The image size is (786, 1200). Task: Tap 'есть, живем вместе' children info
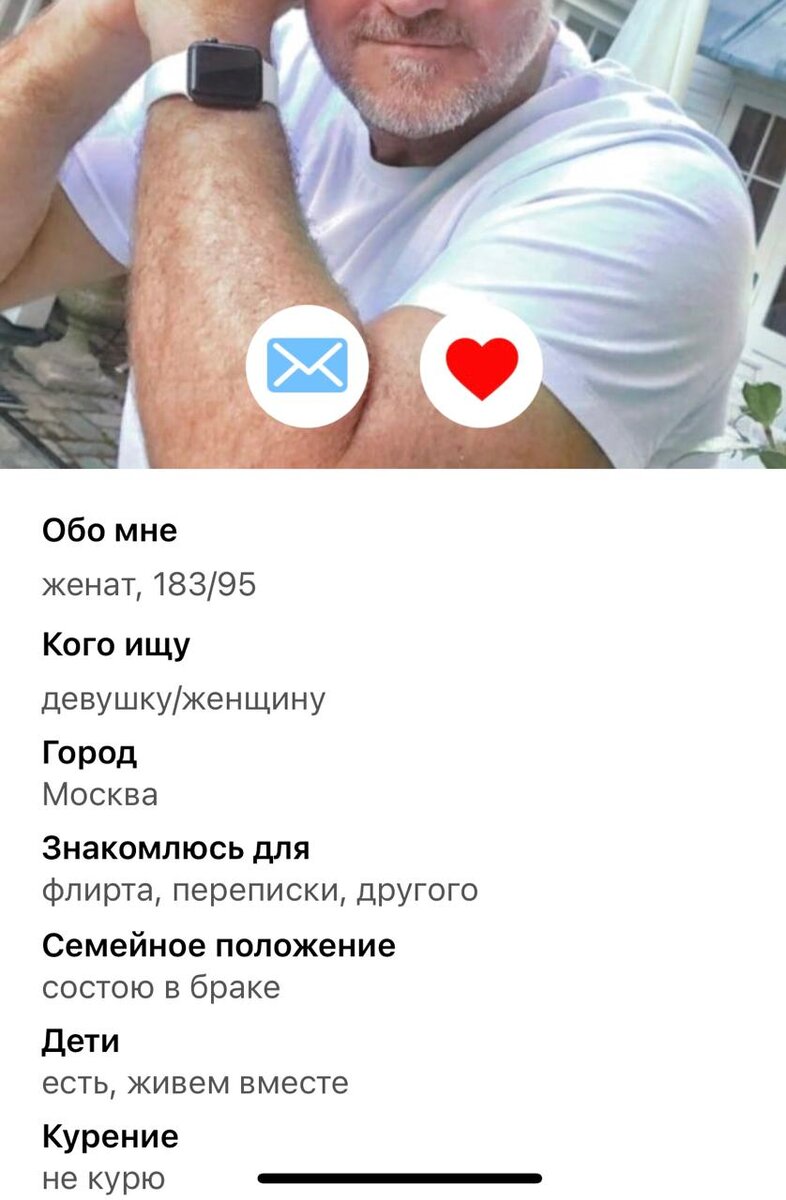point(195,1081)
